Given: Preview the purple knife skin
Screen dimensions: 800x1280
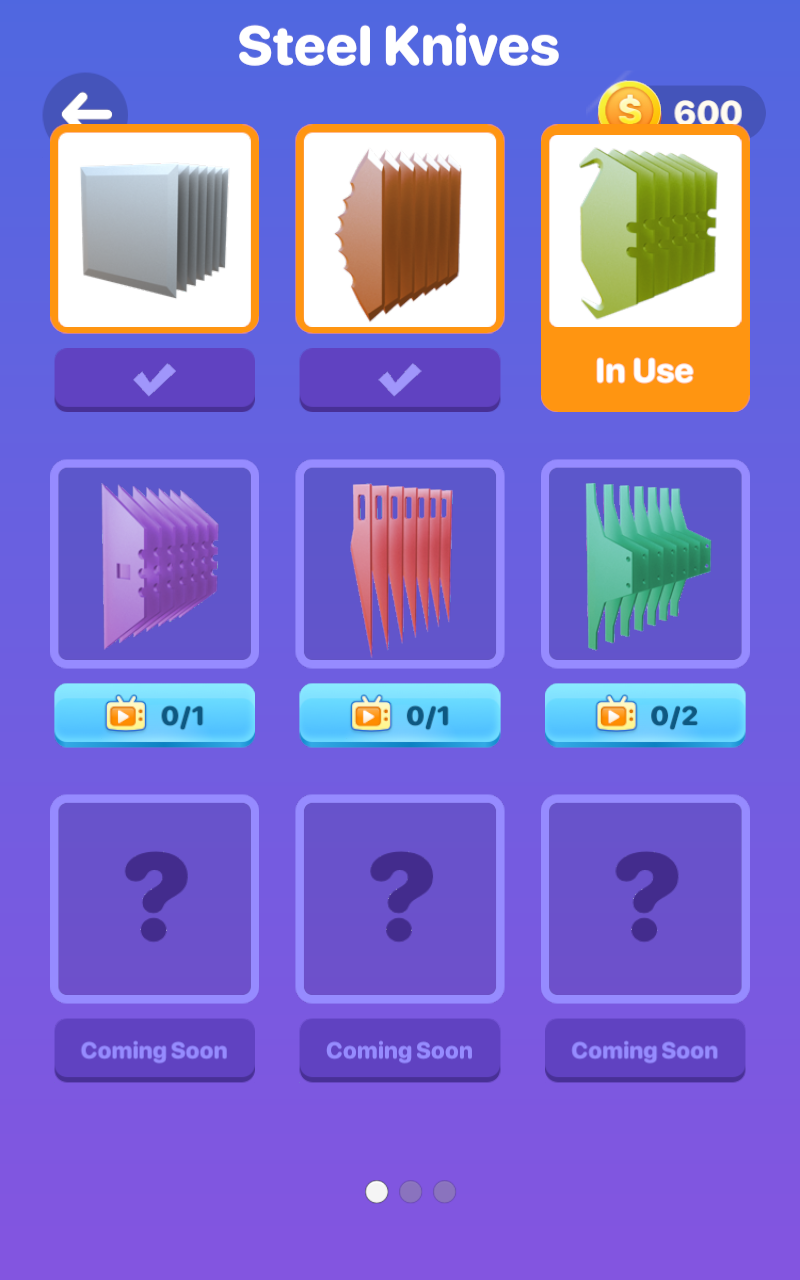Looking at the screenshot, I should tap(154, 564).
